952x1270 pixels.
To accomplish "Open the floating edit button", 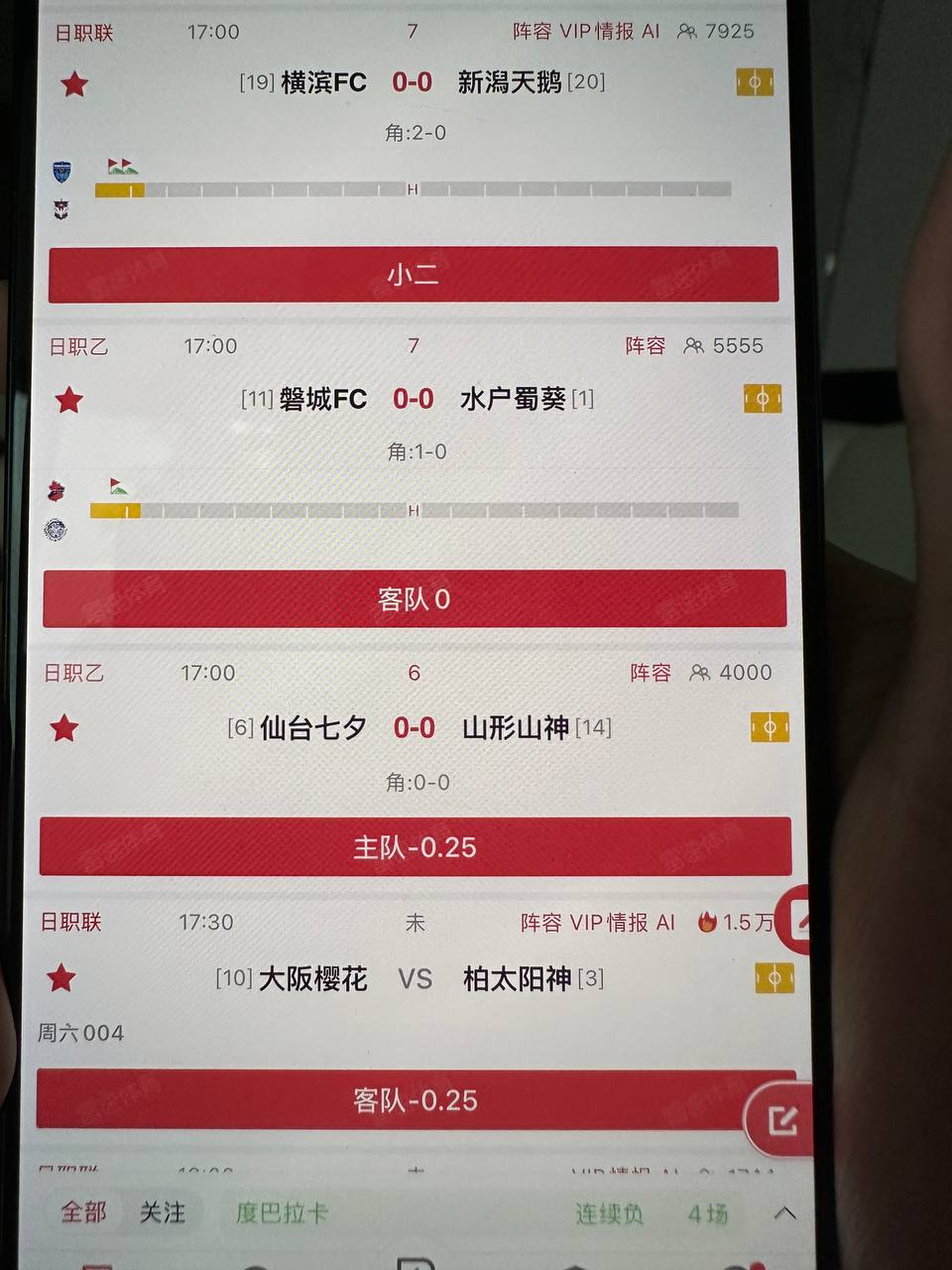I will (x=782, y=1121).
